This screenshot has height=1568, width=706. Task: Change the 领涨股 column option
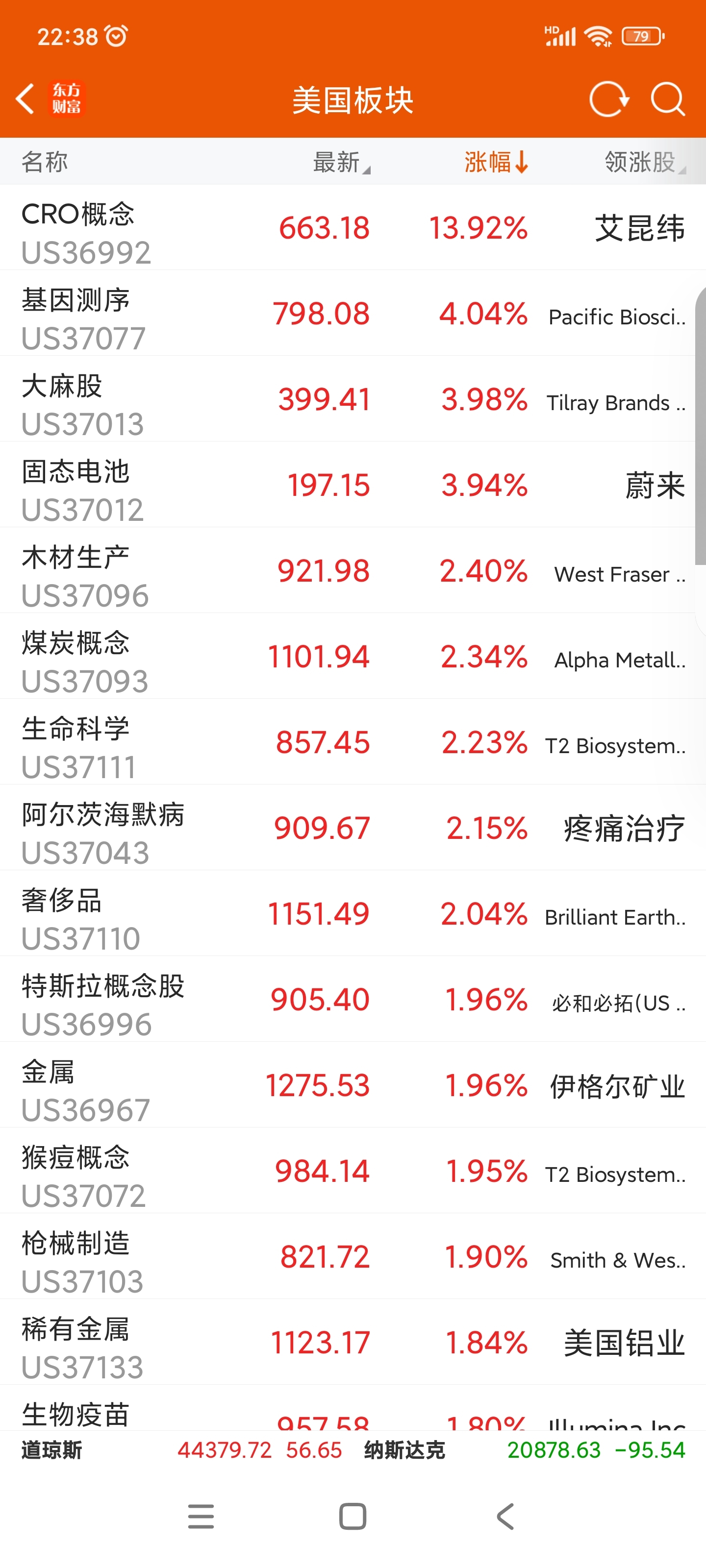[645, 162]
